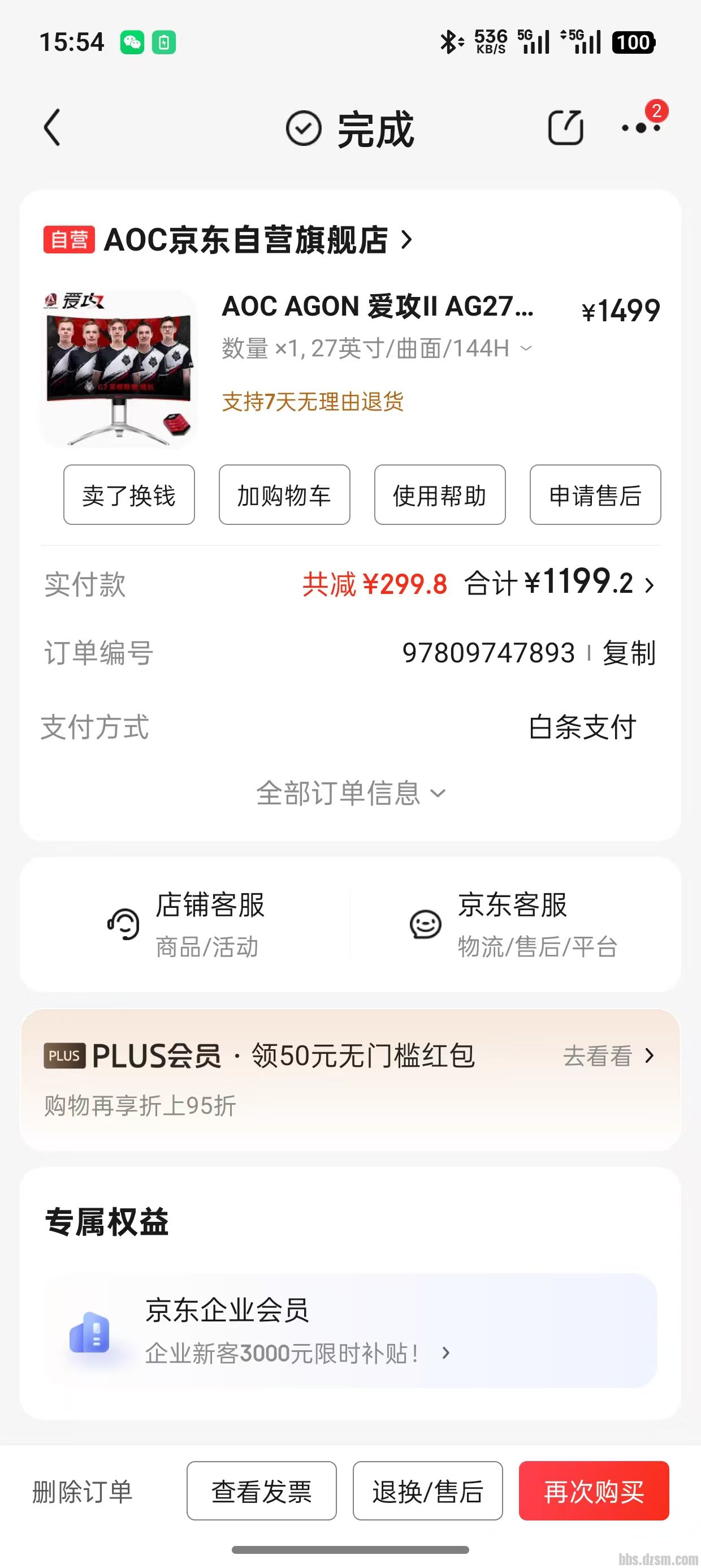Tap 申请售后 button
The height and width of the screenshot is (1568, 701).
click(595, 495)
